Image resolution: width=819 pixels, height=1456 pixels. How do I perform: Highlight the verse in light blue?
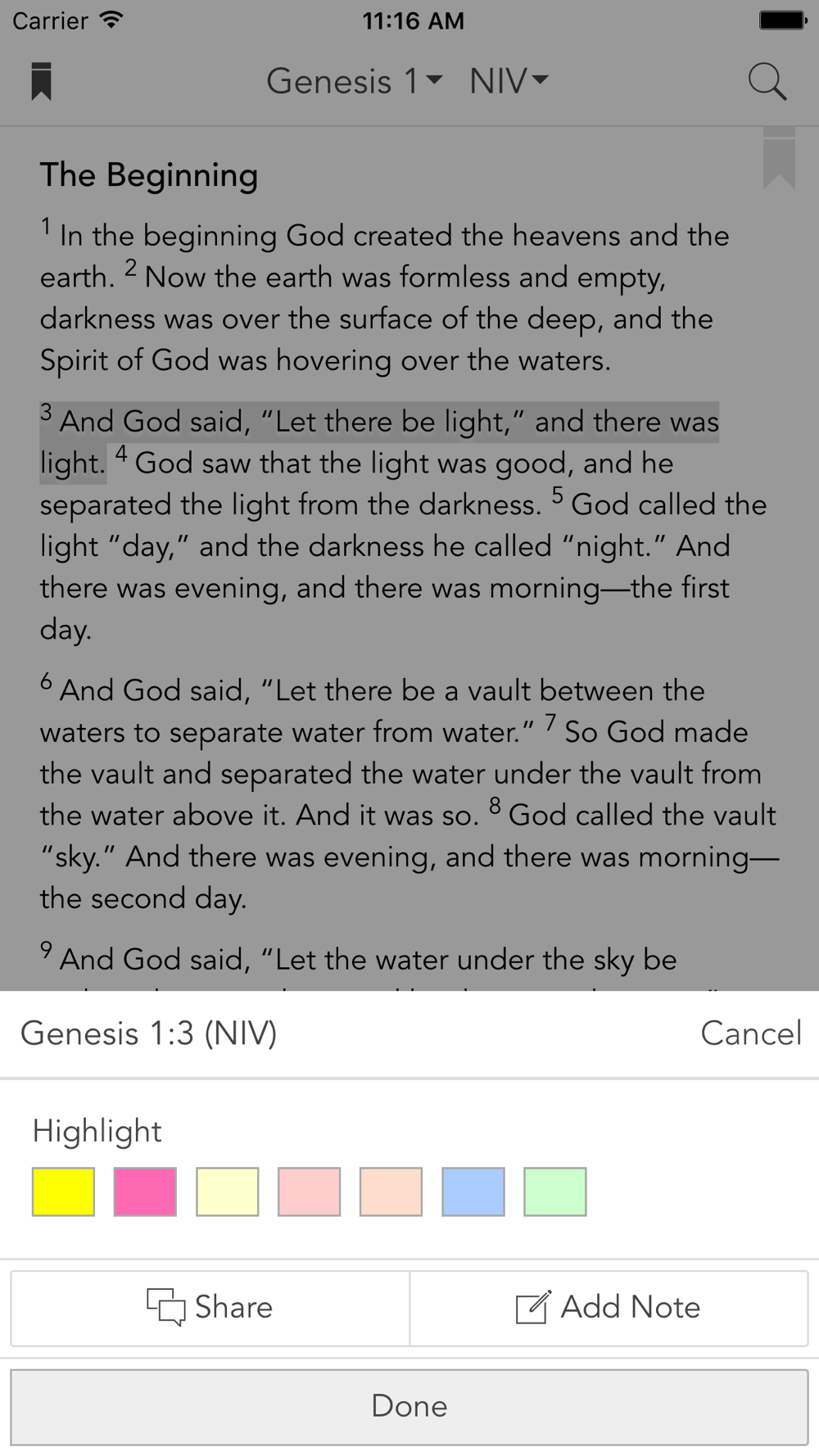tap(473, 1191)
